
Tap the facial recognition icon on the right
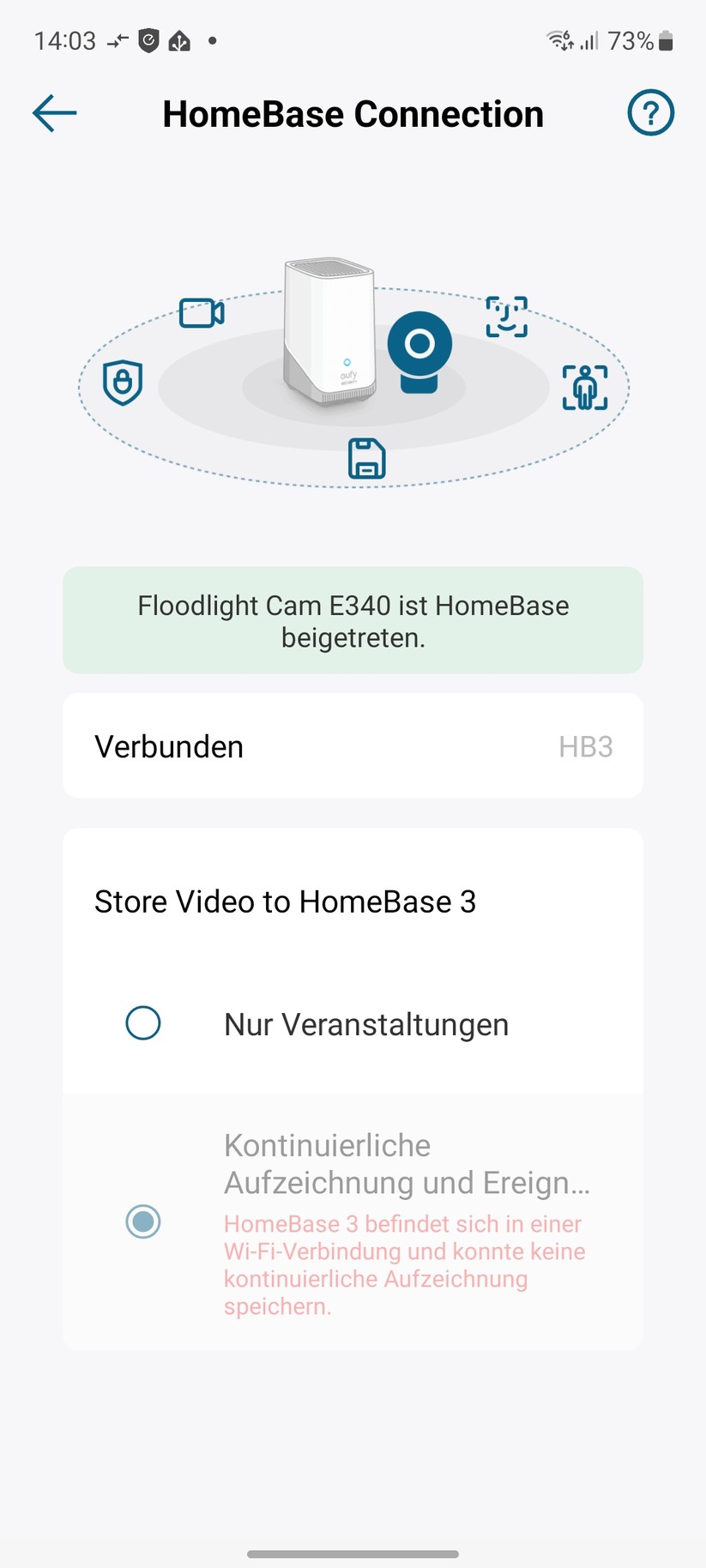[507, 316]
